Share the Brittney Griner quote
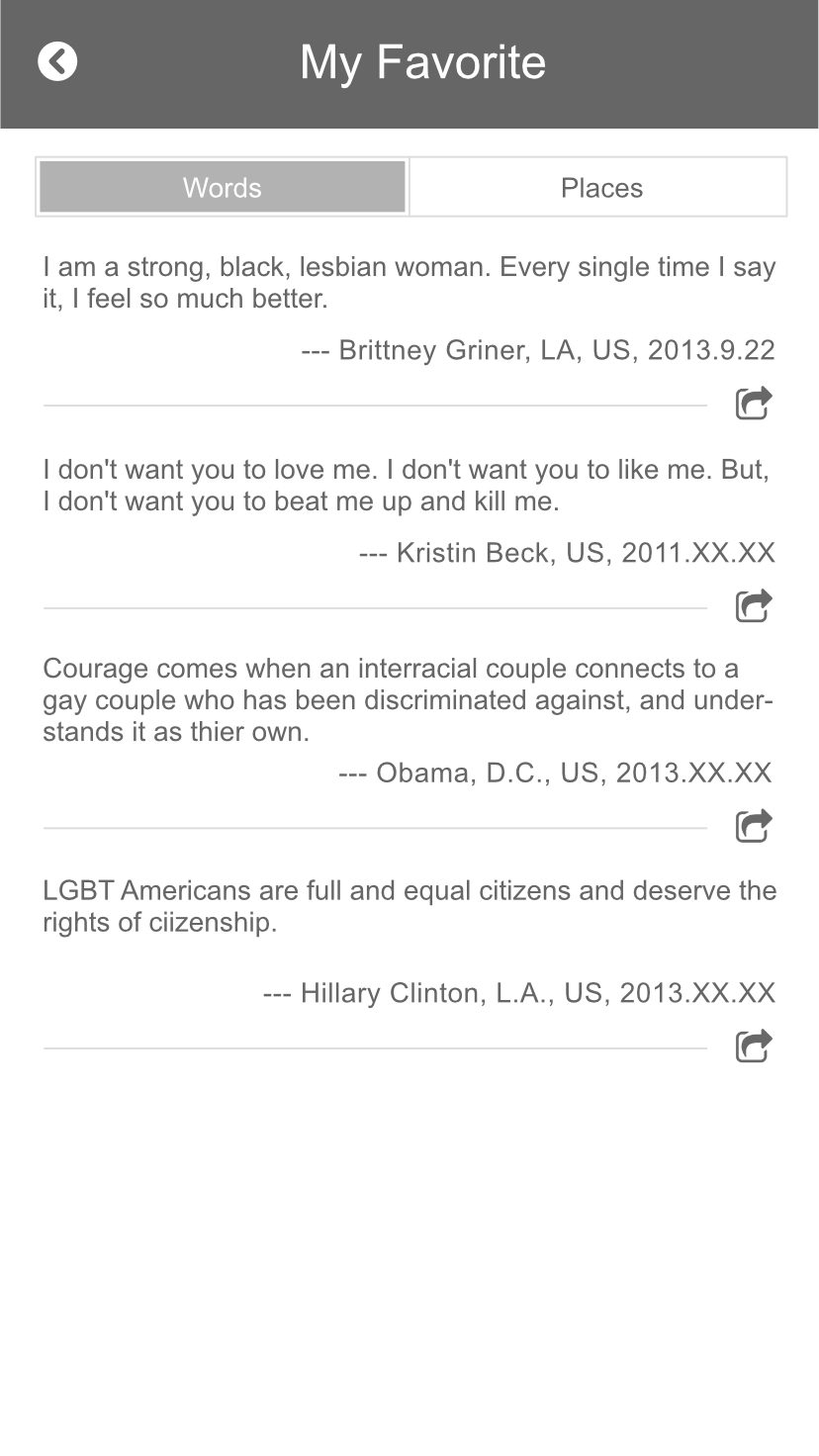 pyautogui.click(x=753, y=404)
